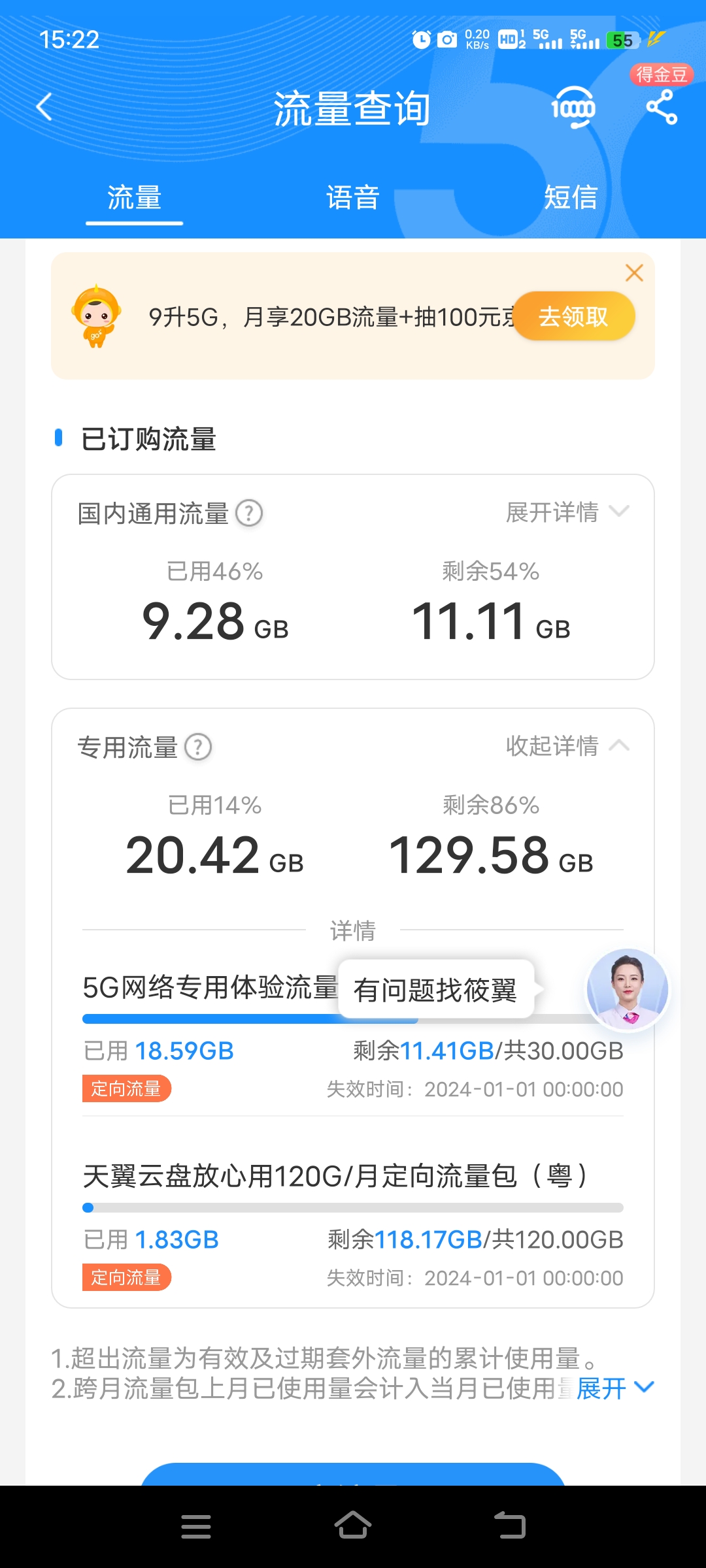Screen dimensions: 706x1568
Task: Collapse 收起详情 for 专用流量
Action: pyautogui.click(x=567, y=745)
